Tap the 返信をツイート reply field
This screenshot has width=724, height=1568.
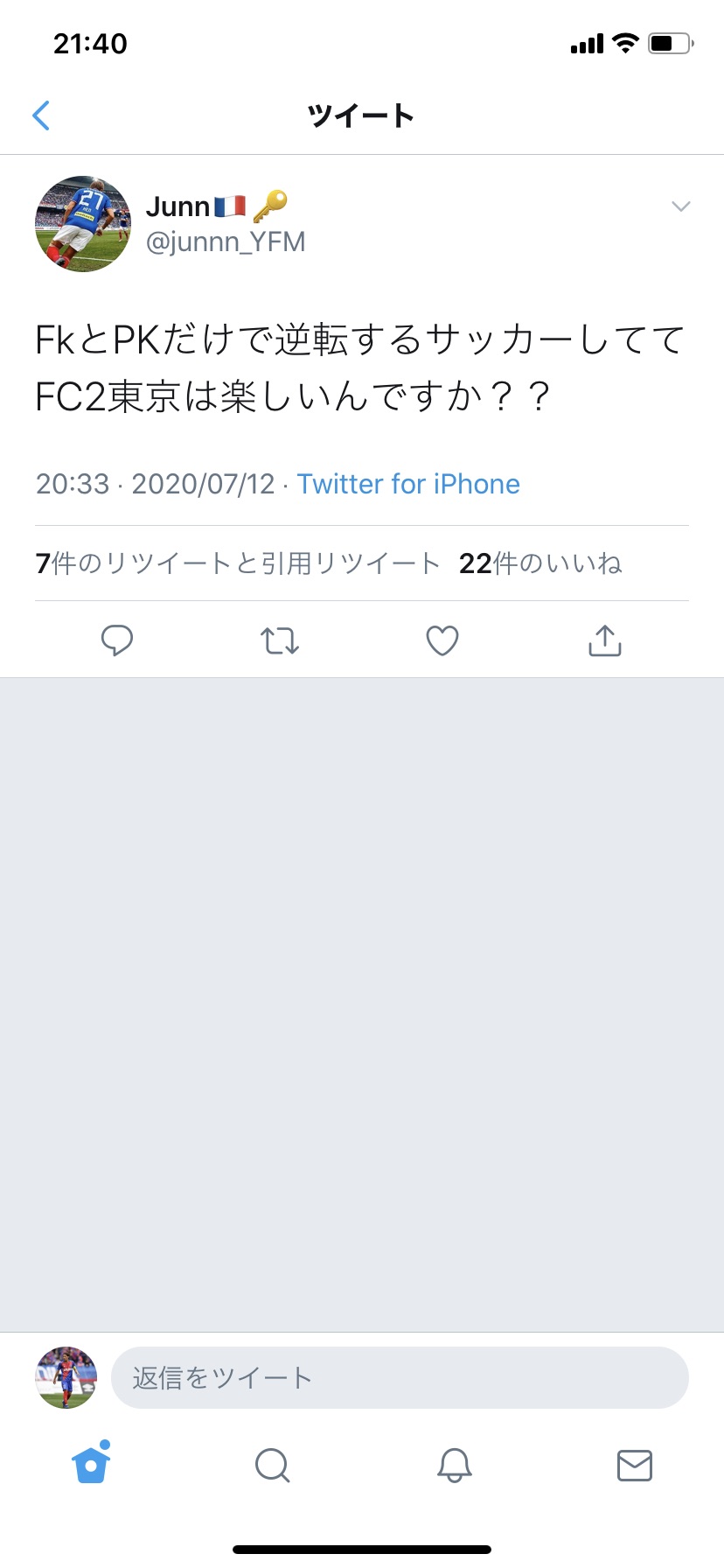tap(400, 1378)
